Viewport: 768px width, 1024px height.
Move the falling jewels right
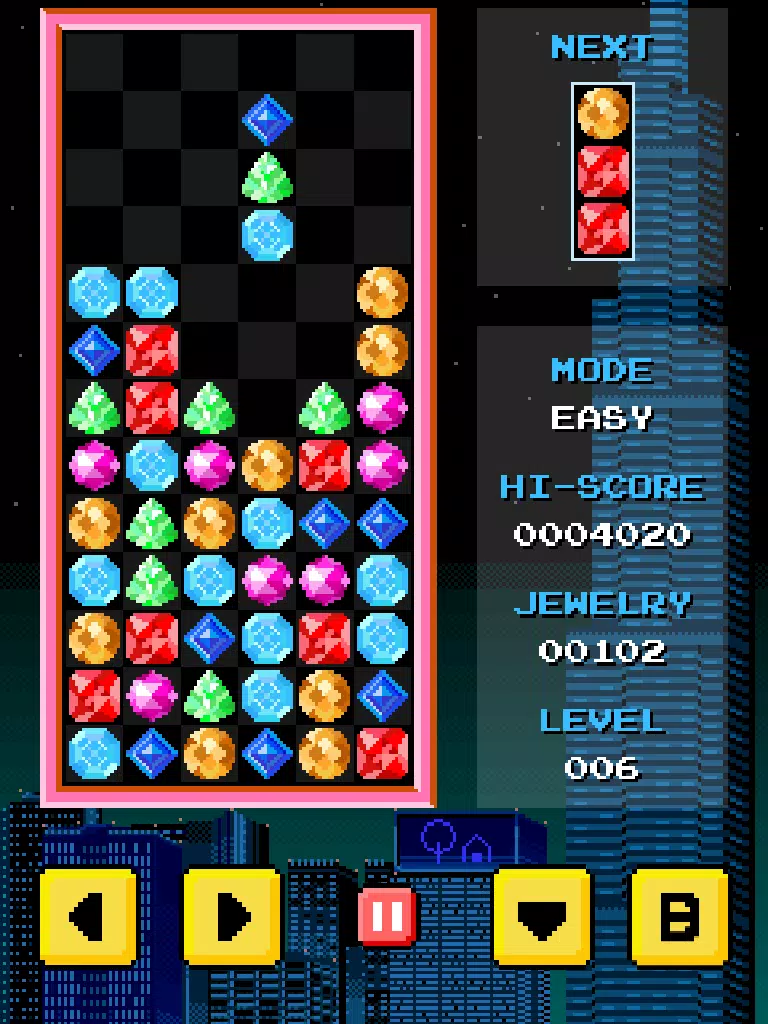[232, 916]
